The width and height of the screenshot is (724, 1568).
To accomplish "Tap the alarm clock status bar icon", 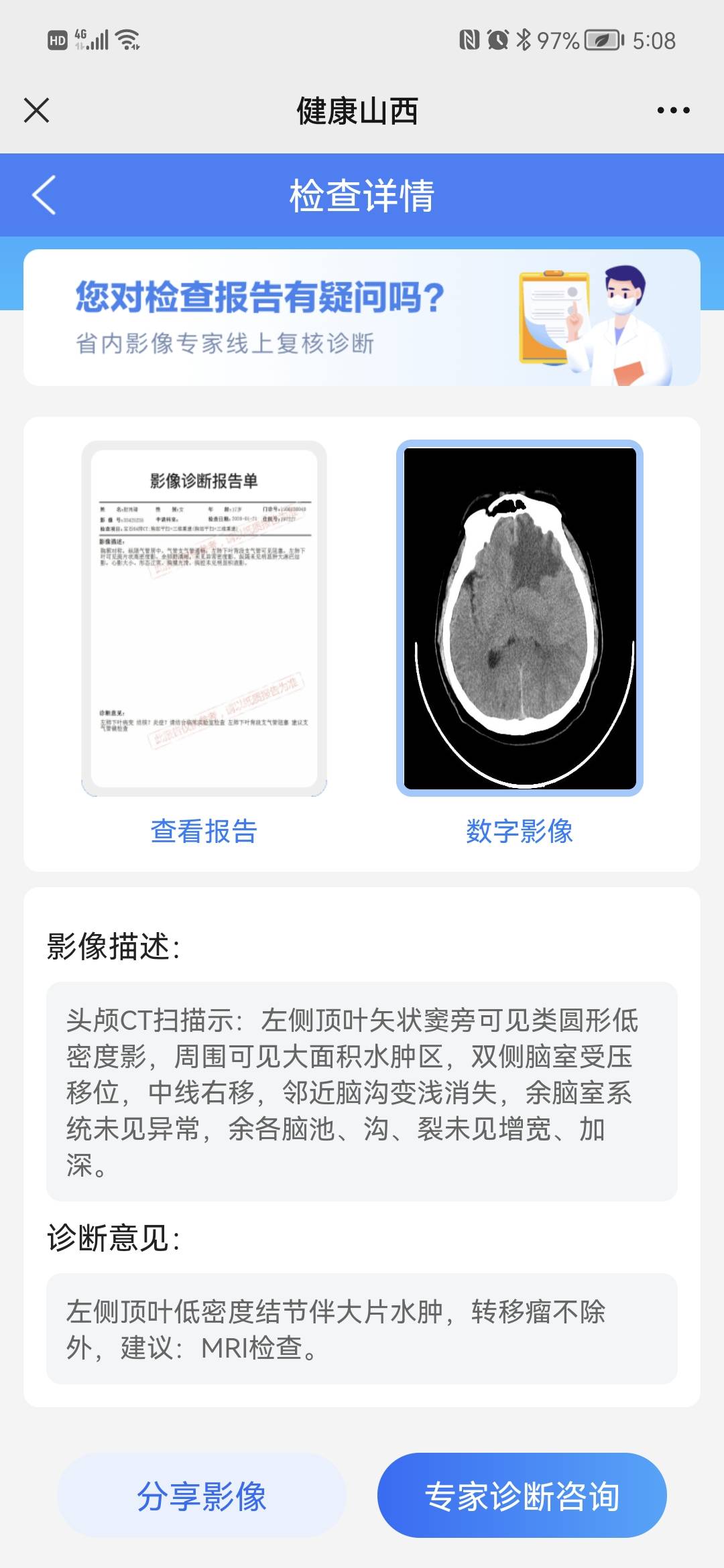I will point(497,40).
